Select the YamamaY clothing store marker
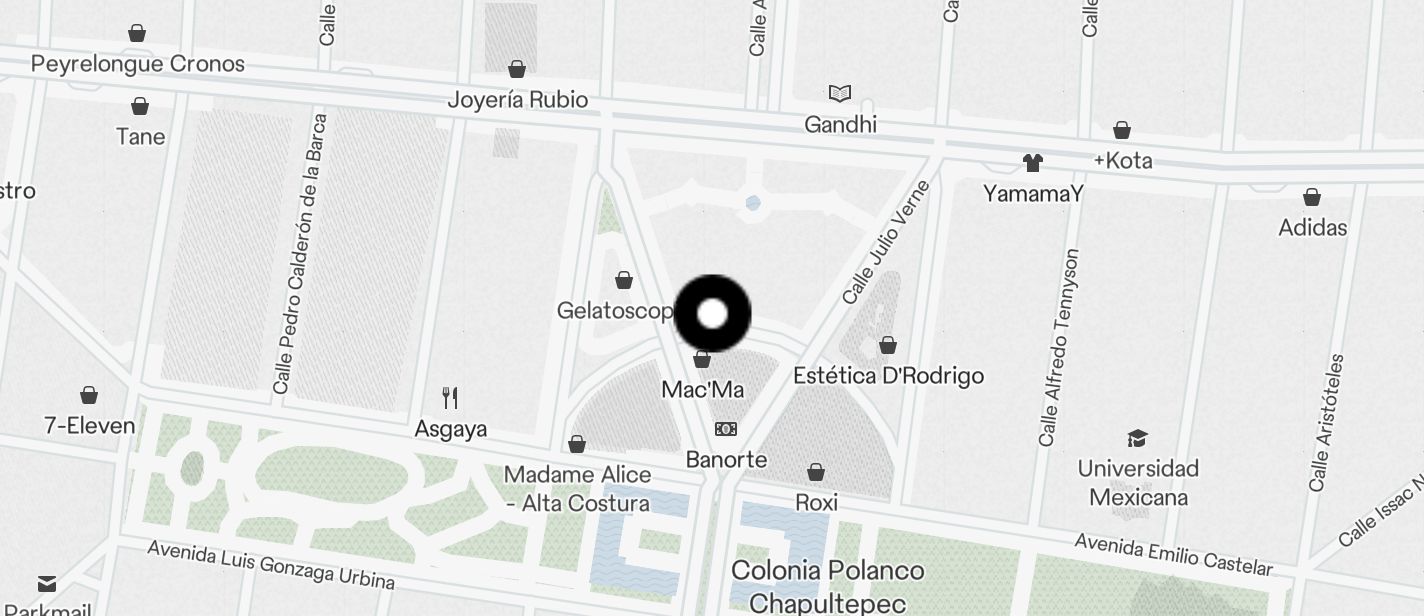This screenshot has width=1424, height=616. click(1032, 163)
